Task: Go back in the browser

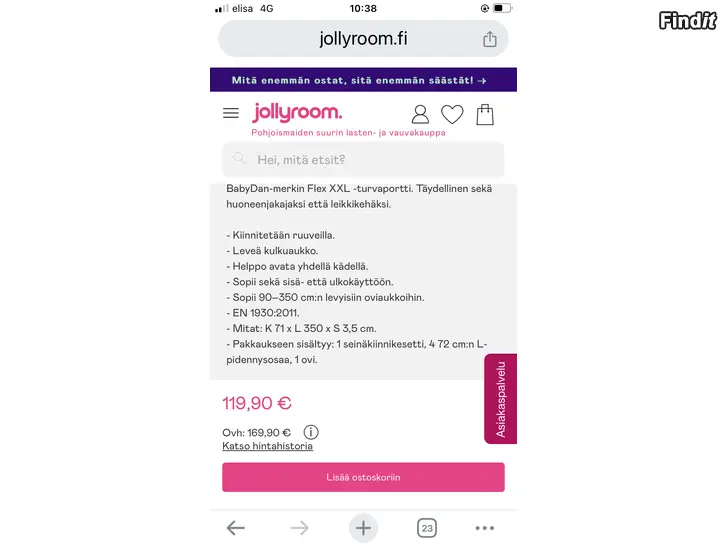Action: pyautogui.click(x=236, y=528)
